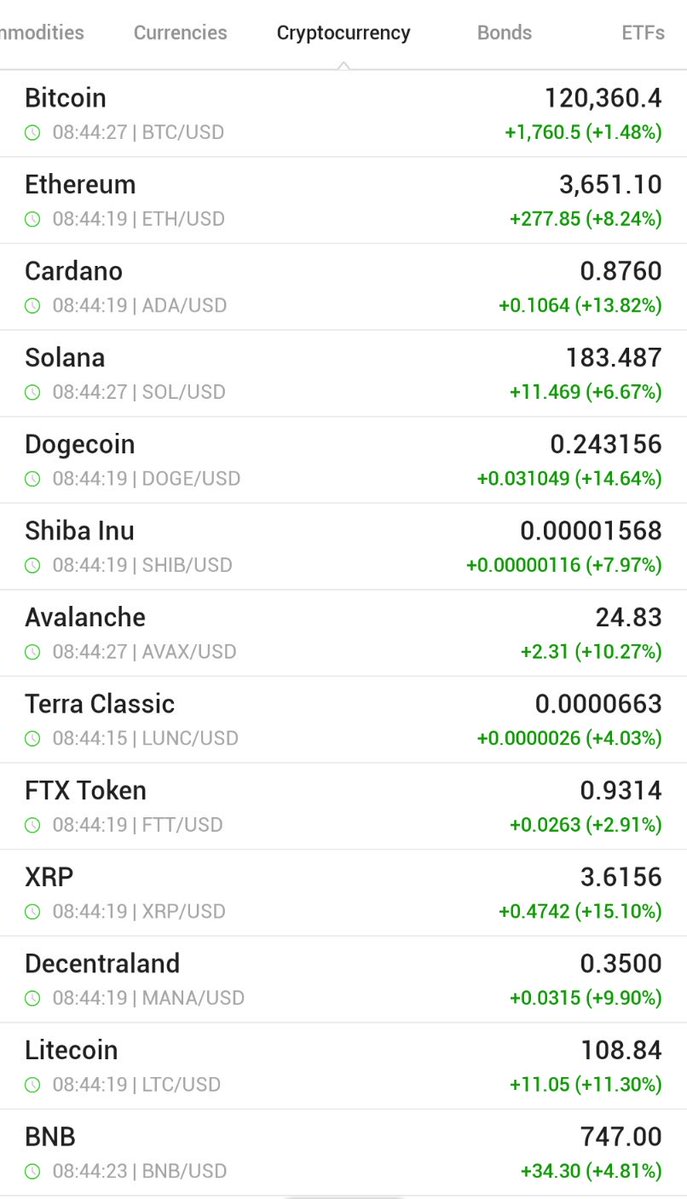The height and width of the screenshot is (1199, 687).
Task: Select the Commodities tab
Action: 41,33
